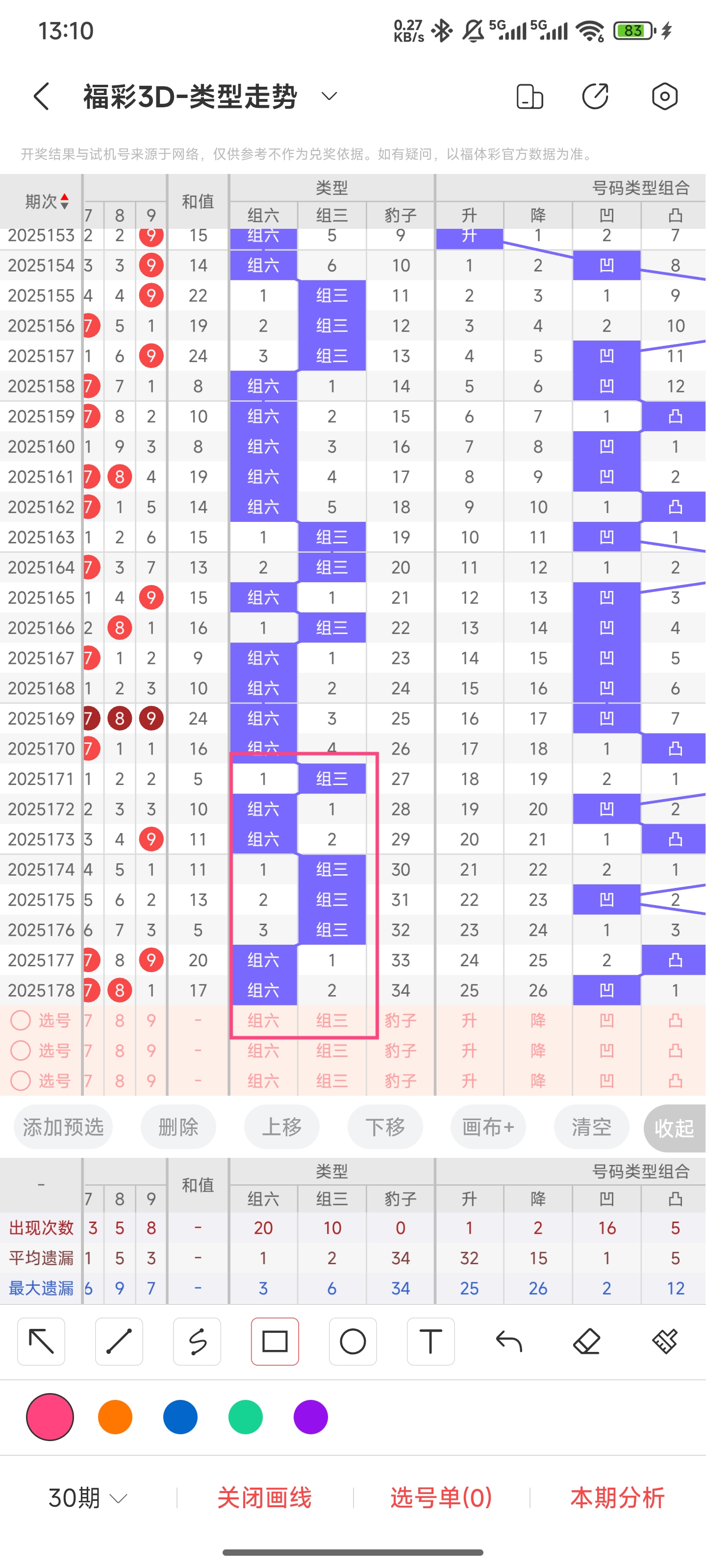This screenshot has height=1568, width=706.
Task: Expand the 福彩3D-类型走势 title dropdown
Action: pos(329,96)
